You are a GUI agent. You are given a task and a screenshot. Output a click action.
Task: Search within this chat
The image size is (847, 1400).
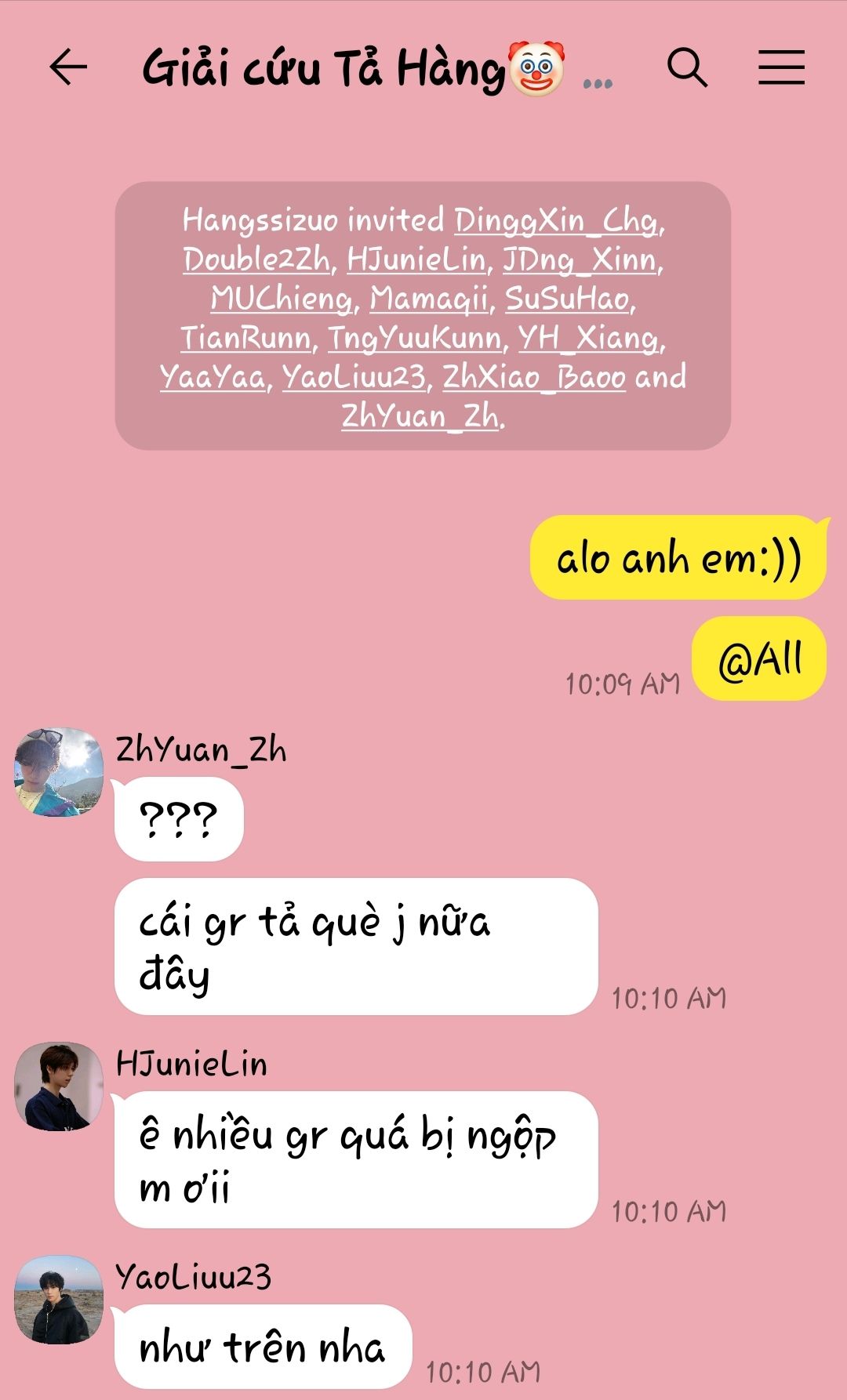(x=687, y=67)
